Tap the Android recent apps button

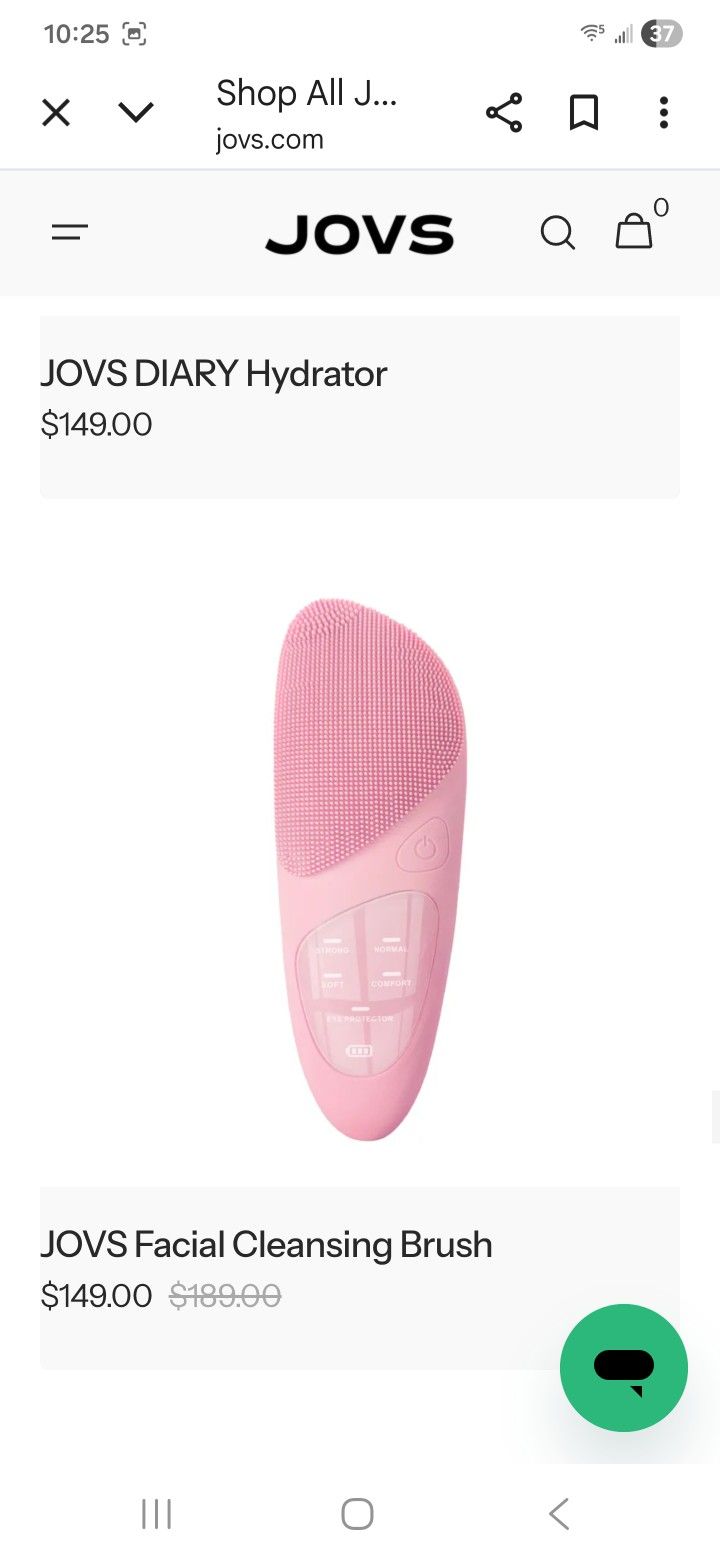tap(156, 1513)
